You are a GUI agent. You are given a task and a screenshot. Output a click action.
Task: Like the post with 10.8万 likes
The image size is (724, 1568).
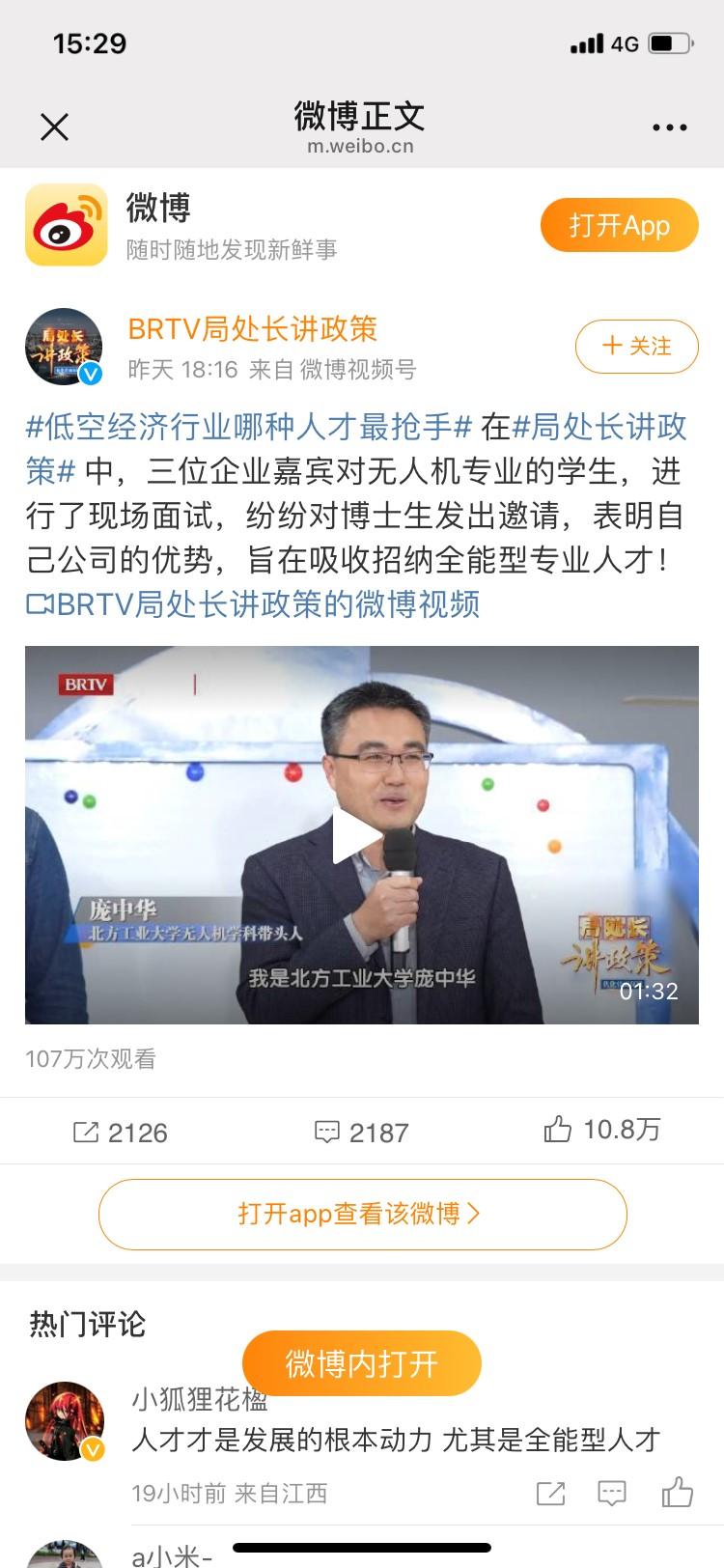602,1130
